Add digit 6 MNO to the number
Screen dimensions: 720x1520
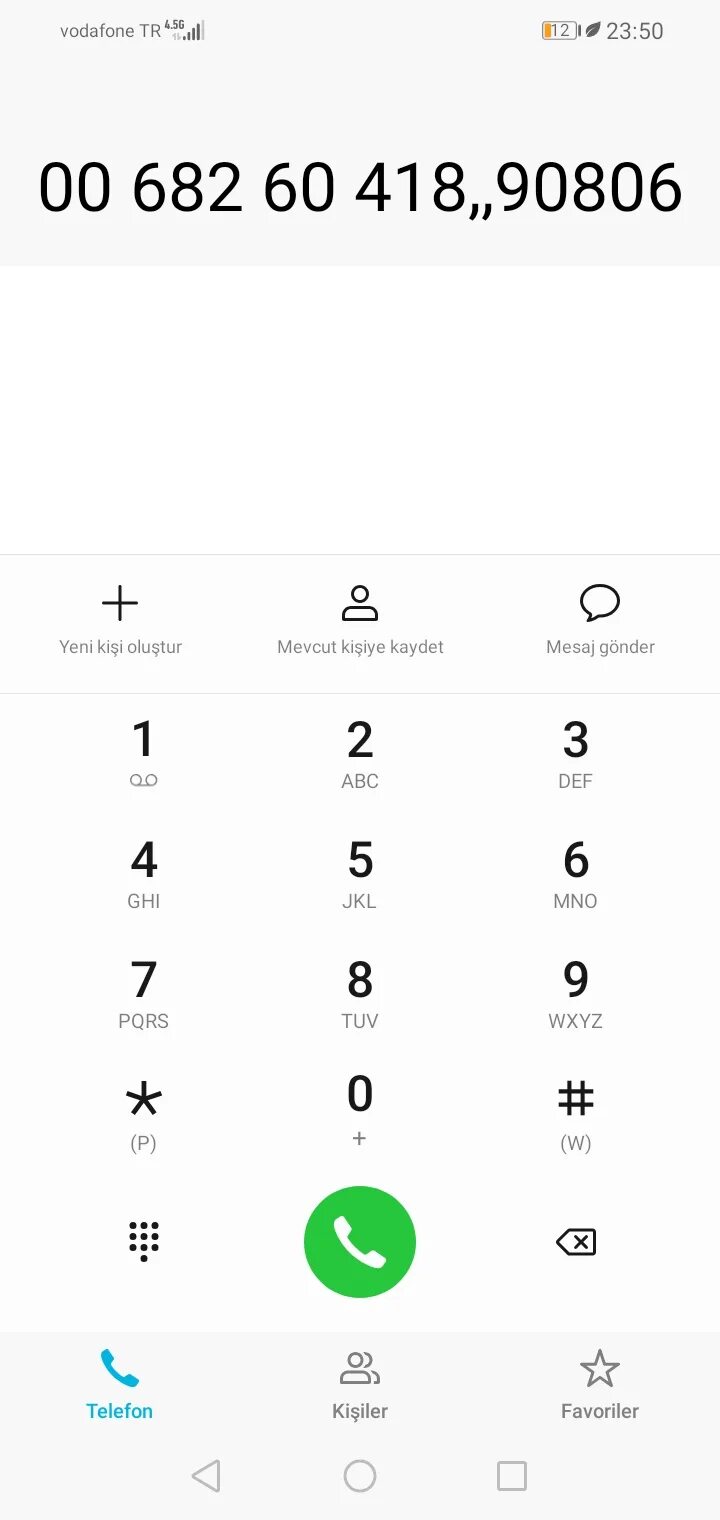[576, 874]
